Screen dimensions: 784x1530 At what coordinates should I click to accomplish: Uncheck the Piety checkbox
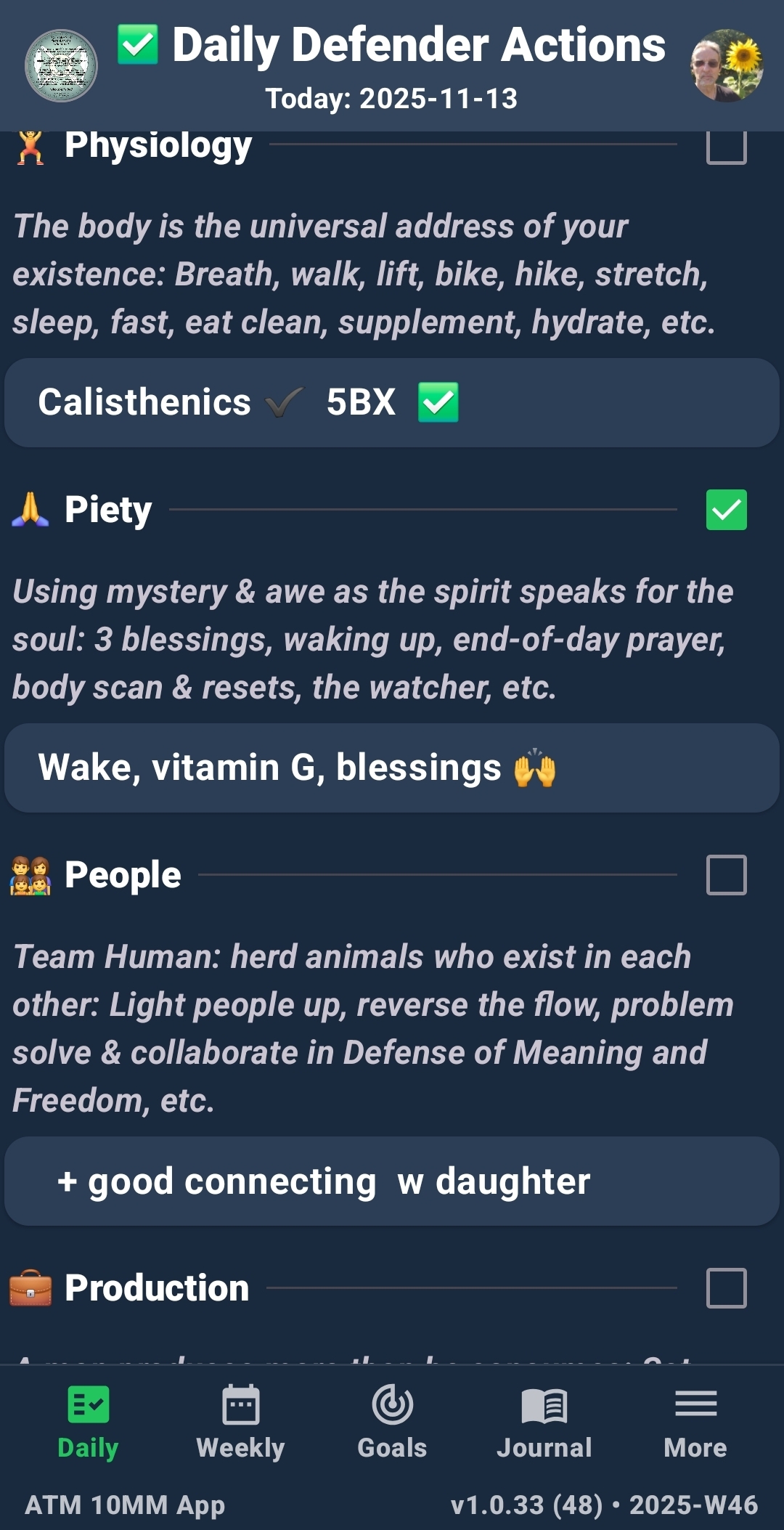727,510
